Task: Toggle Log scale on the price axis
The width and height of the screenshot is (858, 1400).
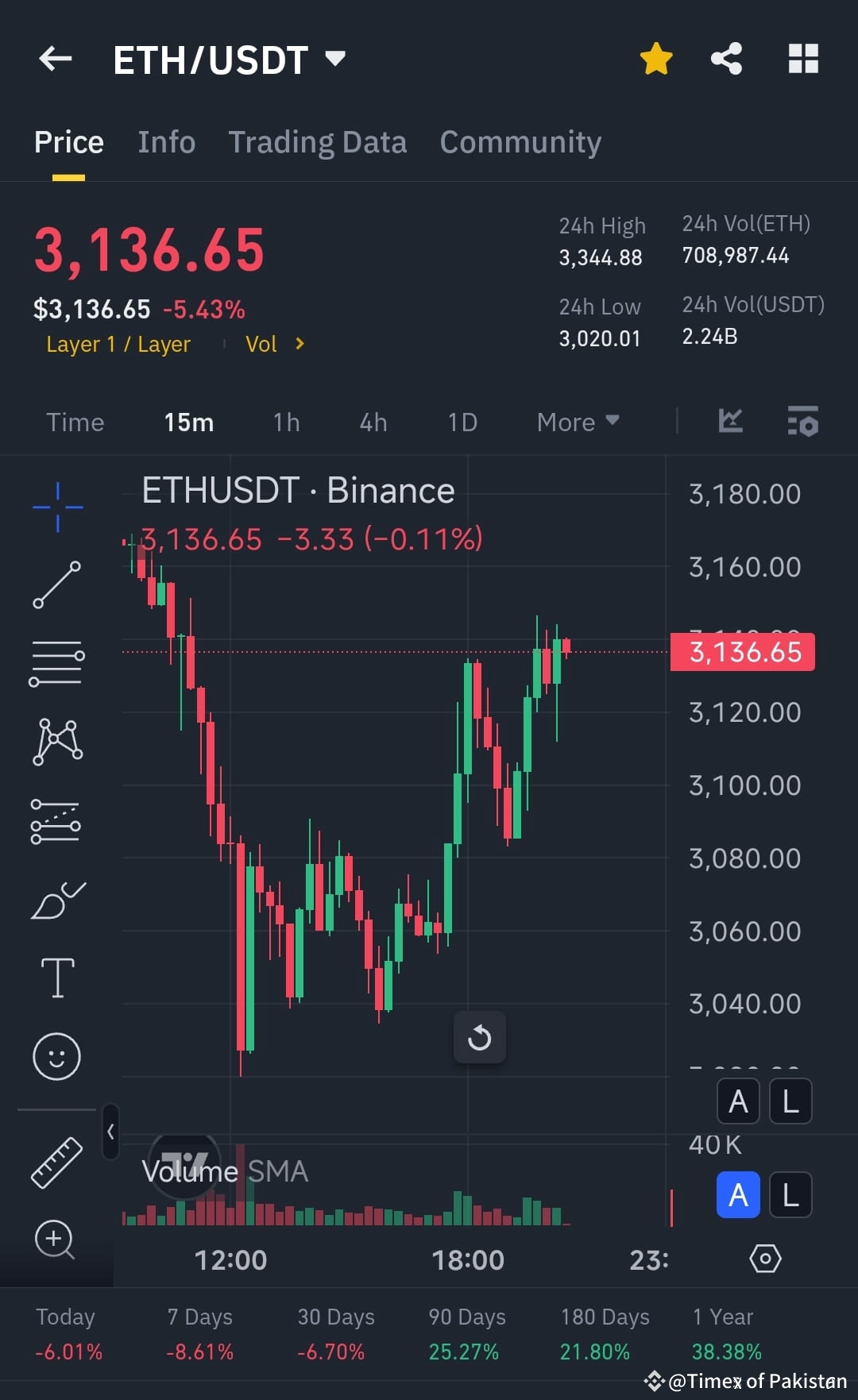Action: 790,1101
